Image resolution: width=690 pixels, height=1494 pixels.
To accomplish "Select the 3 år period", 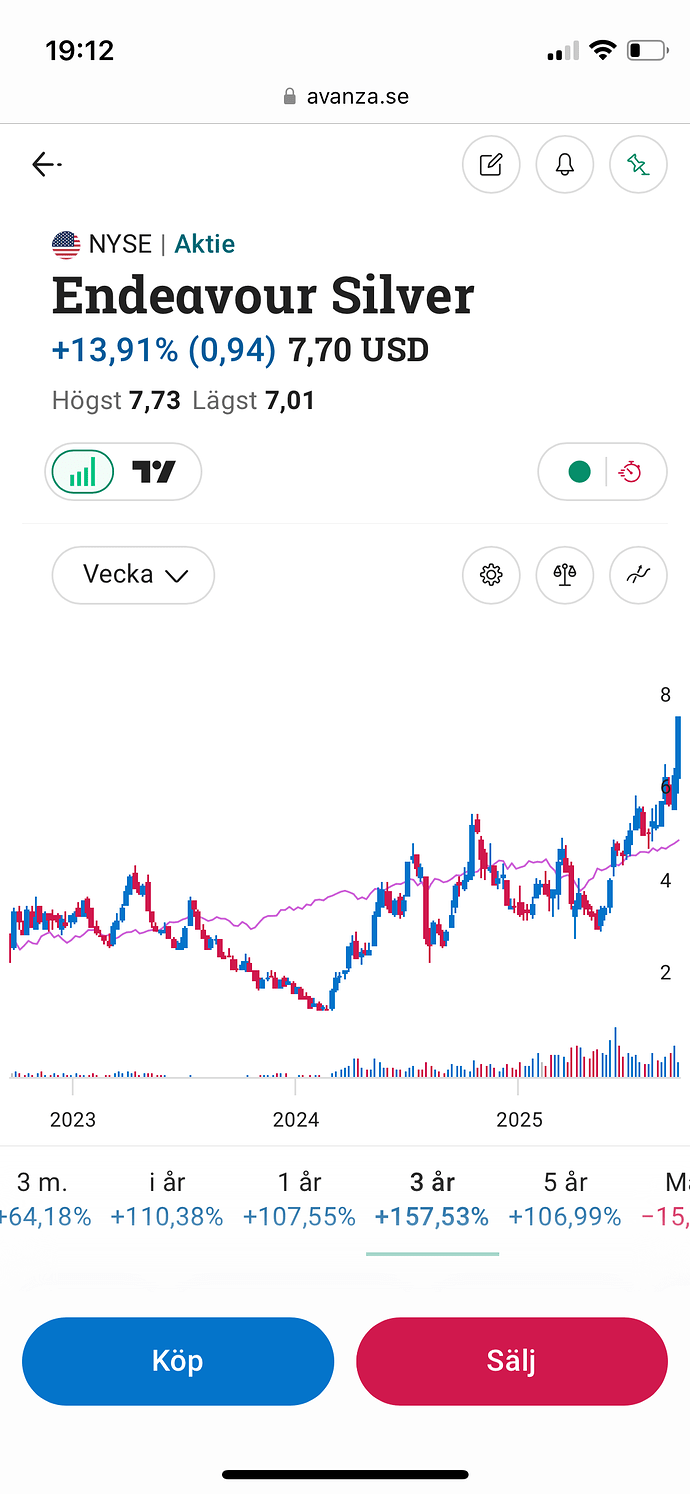I will click(x=432, y=1198).
